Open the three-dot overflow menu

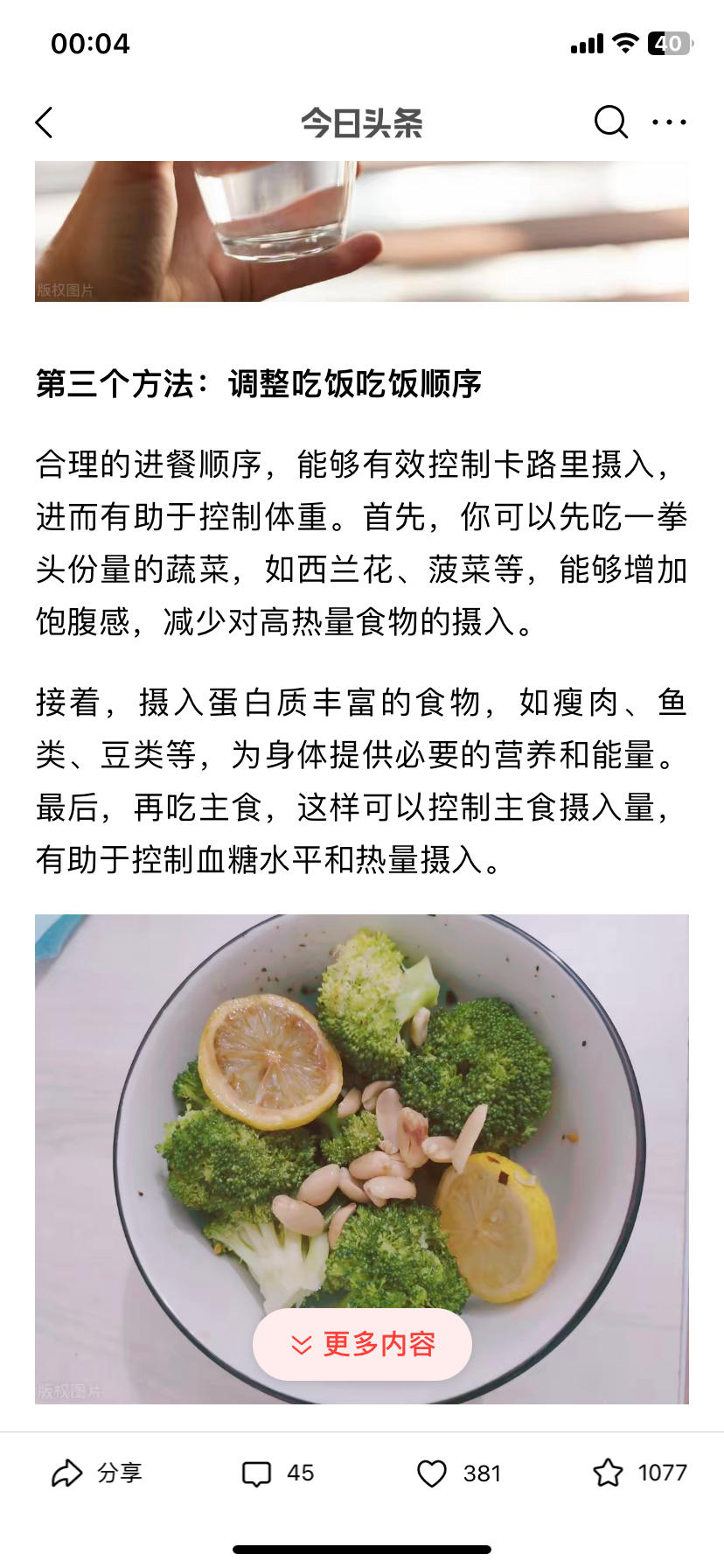pos(669,122)
